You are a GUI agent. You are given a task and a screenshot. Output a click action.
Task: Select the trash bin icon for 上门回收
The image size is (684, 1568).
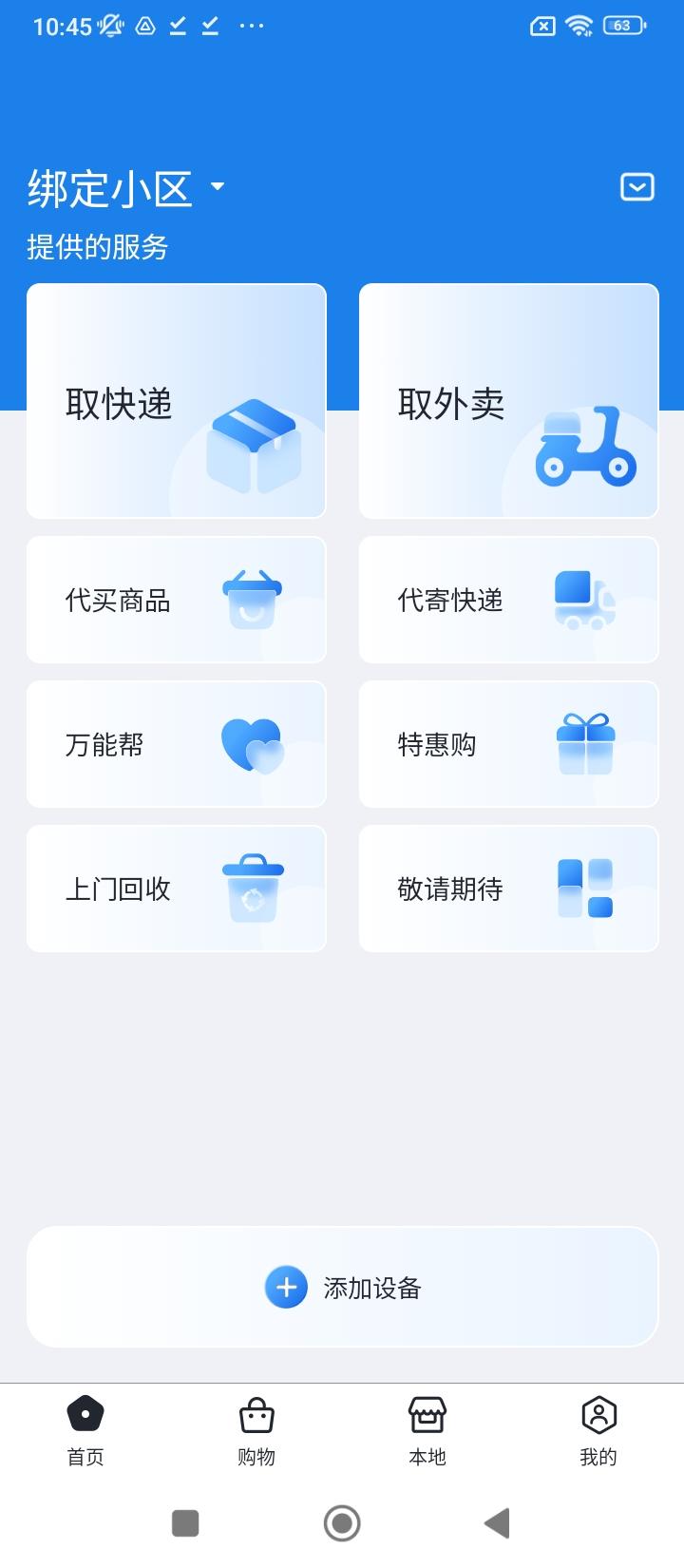250,889
